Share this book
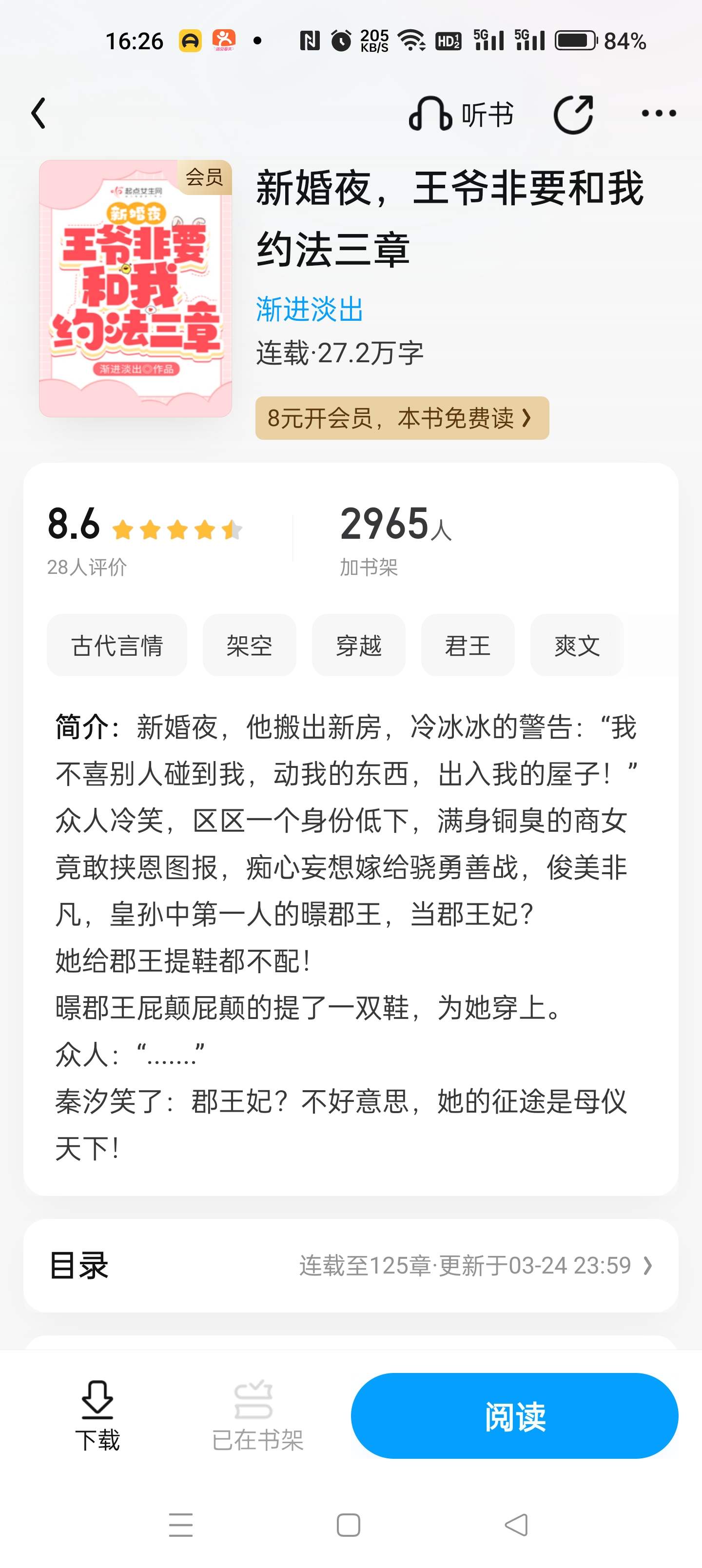The width and height of the screenshot is (702, 1568). (573, 114)
